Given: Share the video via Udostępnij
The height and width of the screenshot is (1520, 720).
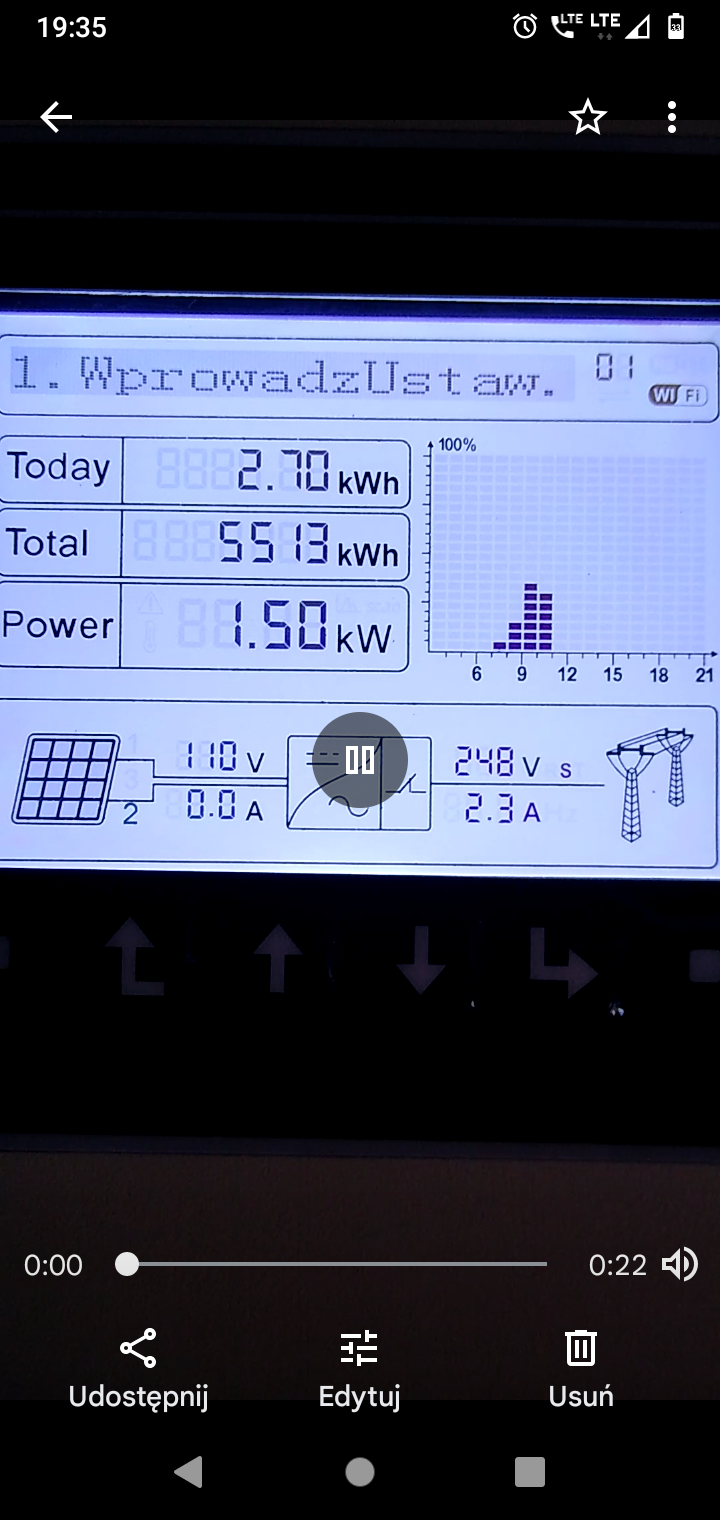Looking at the screenshot, I should [x=138, y=1369].
